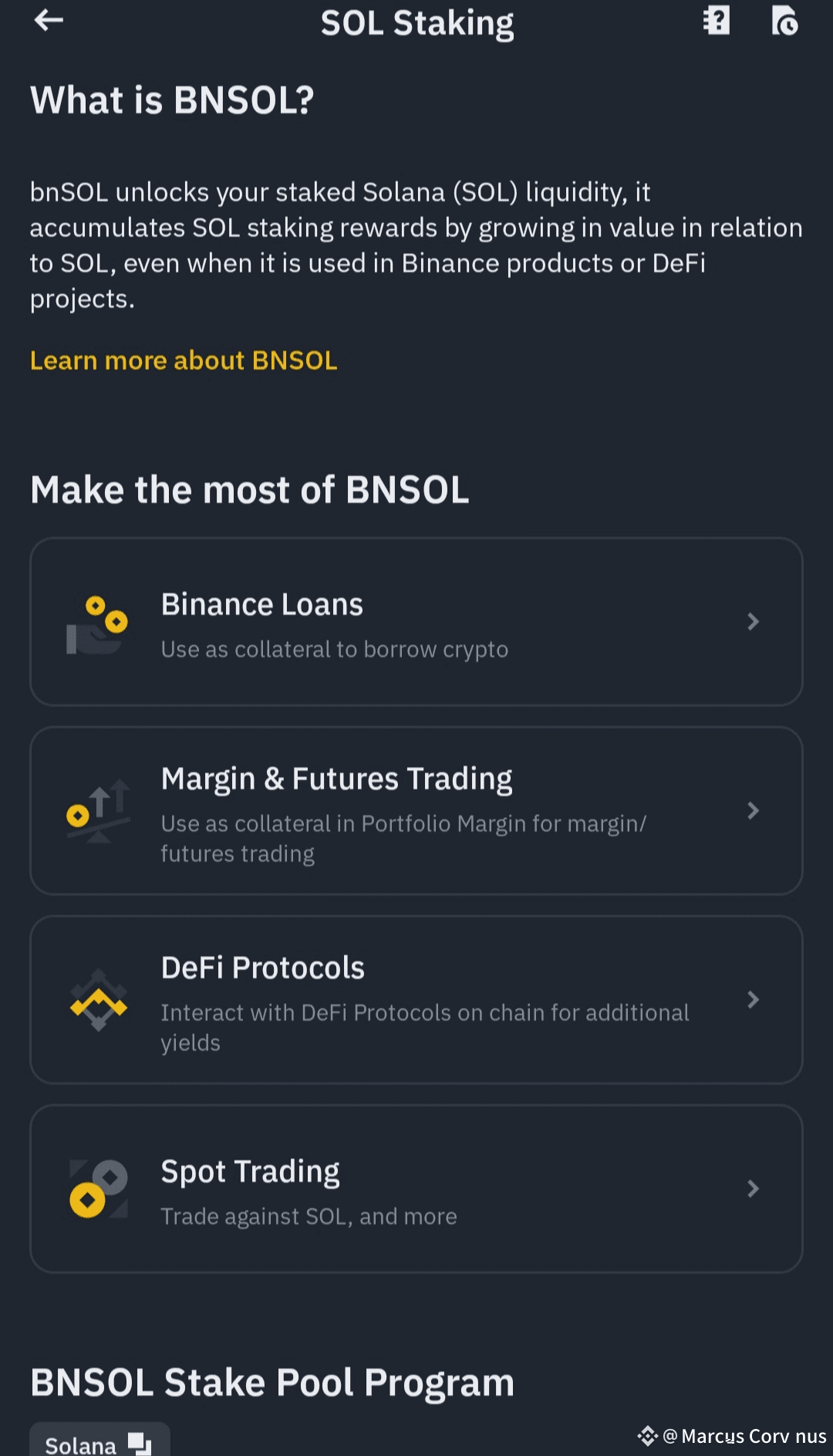Open the FAQ help icon
Image resolution: width=833 pixels, height=1456 pixels.
pyautogui.click(x=717, y=21)
